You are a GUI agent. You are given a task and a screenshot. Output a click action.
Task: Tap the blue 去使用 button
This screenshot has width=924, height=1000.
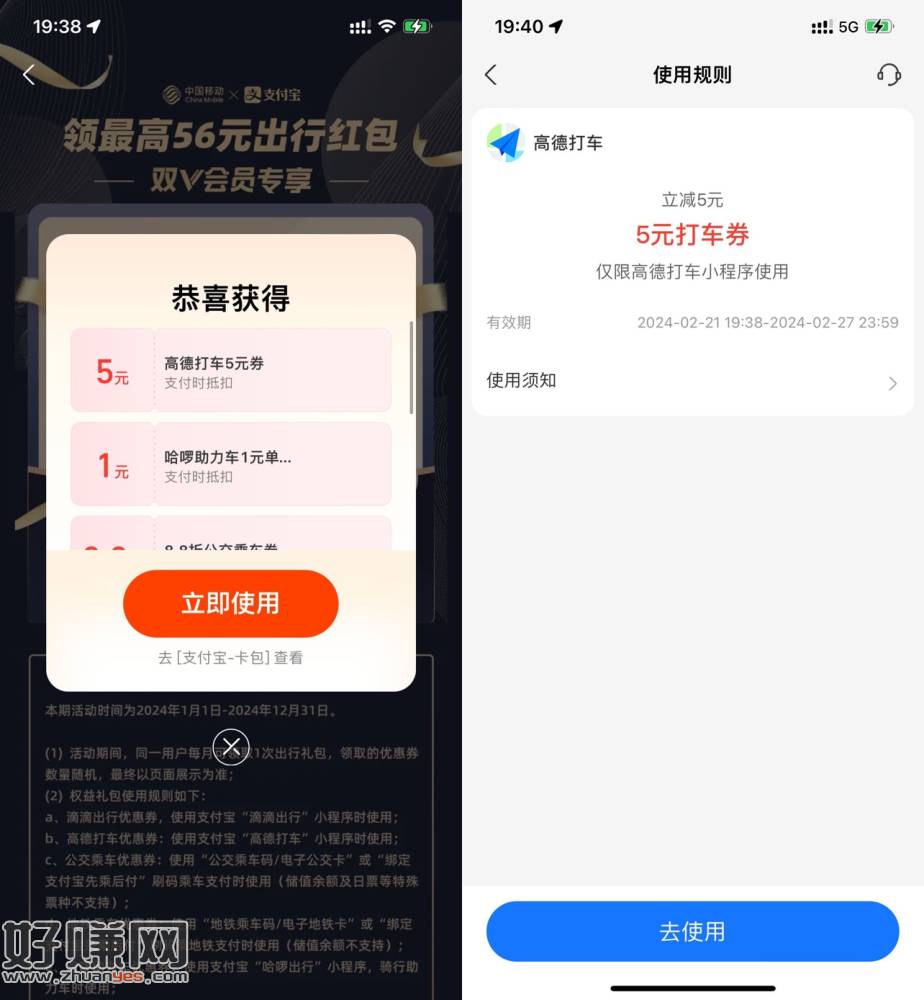click(692, 931)
